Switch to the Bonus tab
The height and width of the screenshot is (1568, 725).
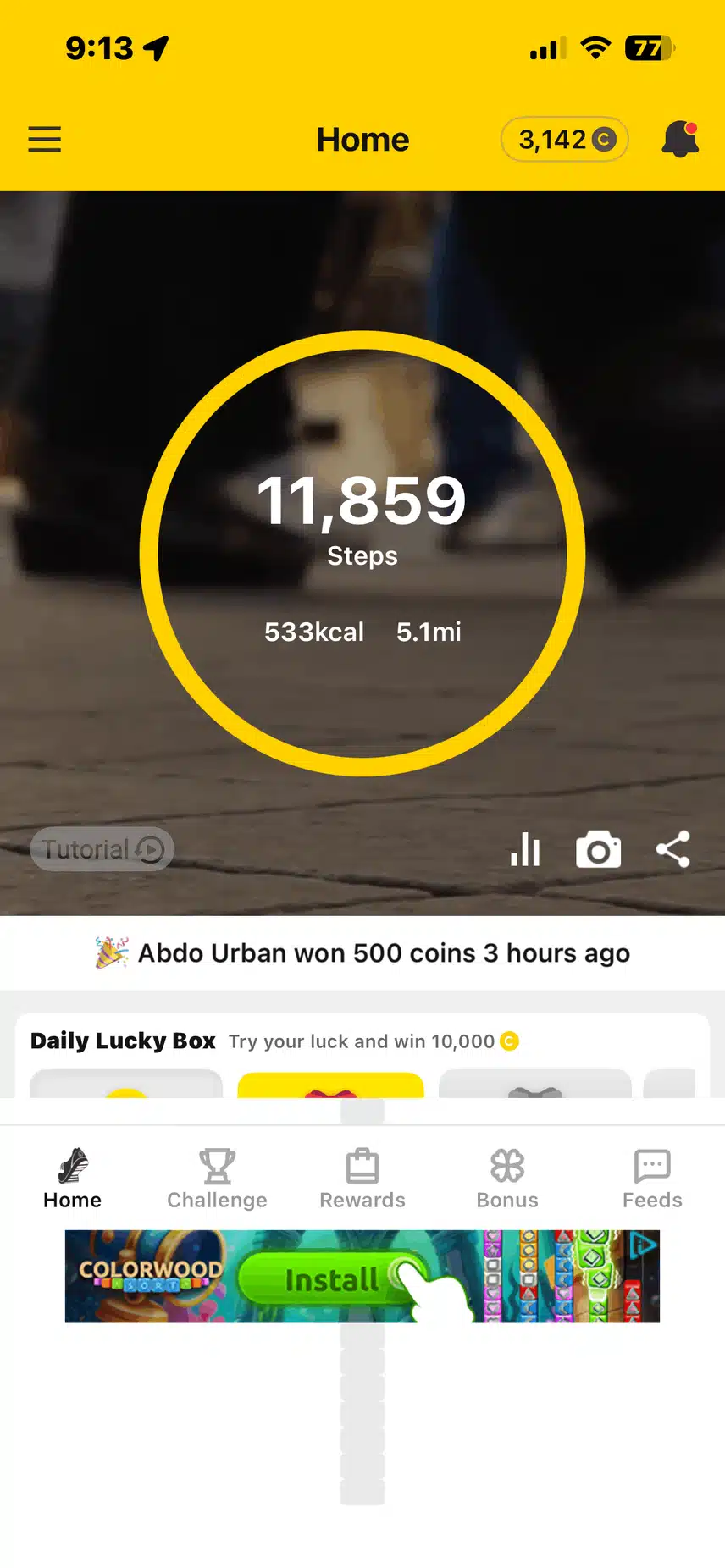coord(507,1179)
